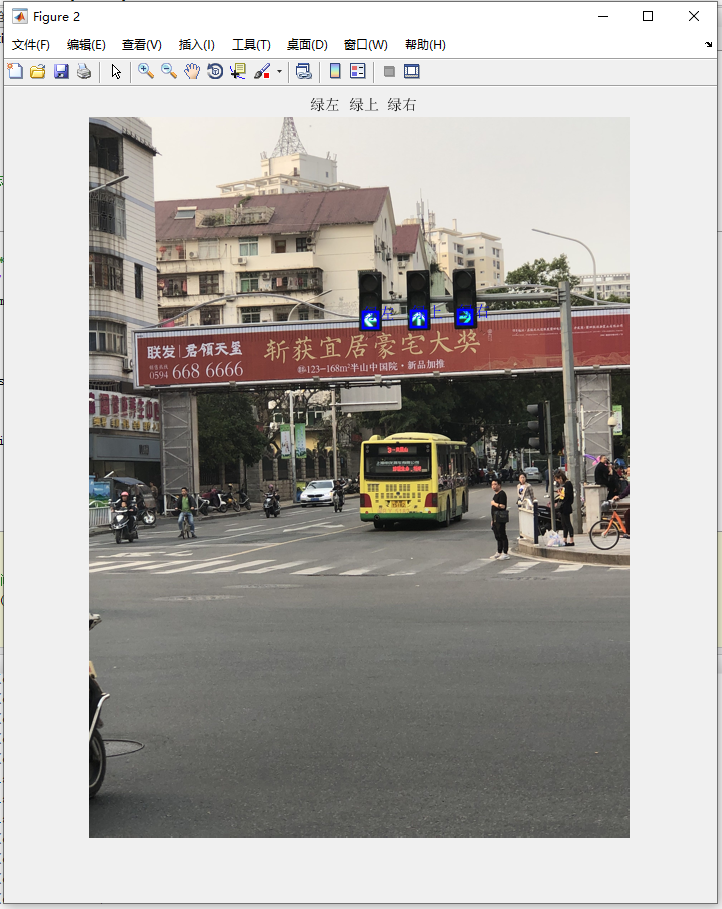Open the 窗口(W) menu
Viewport: 722px width, 909px height.
[365, 45]
